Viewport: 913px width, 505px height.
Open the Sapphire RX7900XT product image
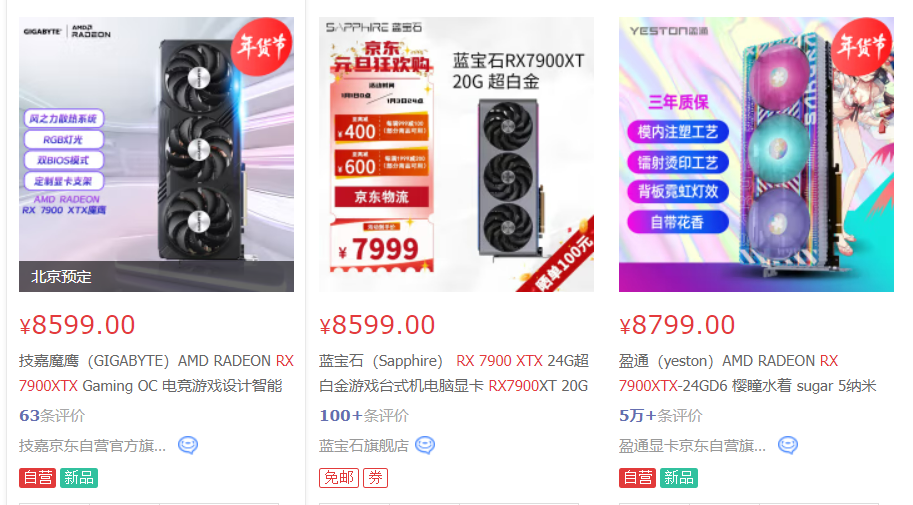coord(456,154)
